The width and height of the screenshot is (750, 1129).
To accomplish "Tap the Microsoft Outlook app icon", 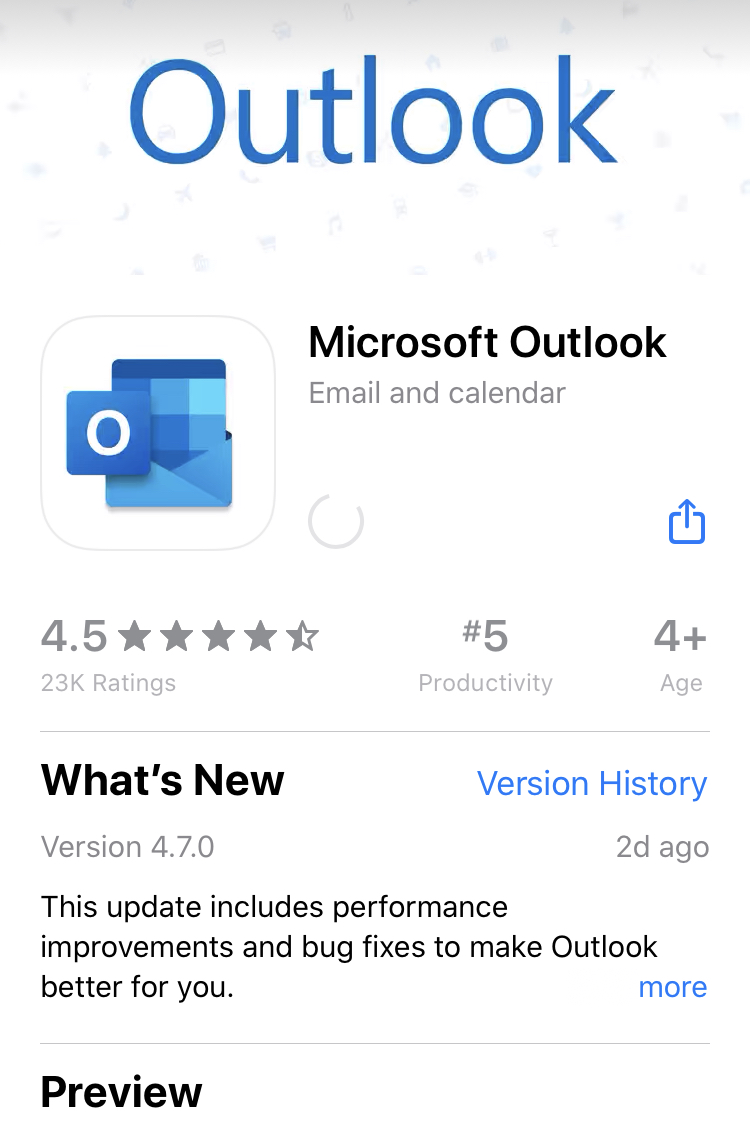I will pos(157,432).
